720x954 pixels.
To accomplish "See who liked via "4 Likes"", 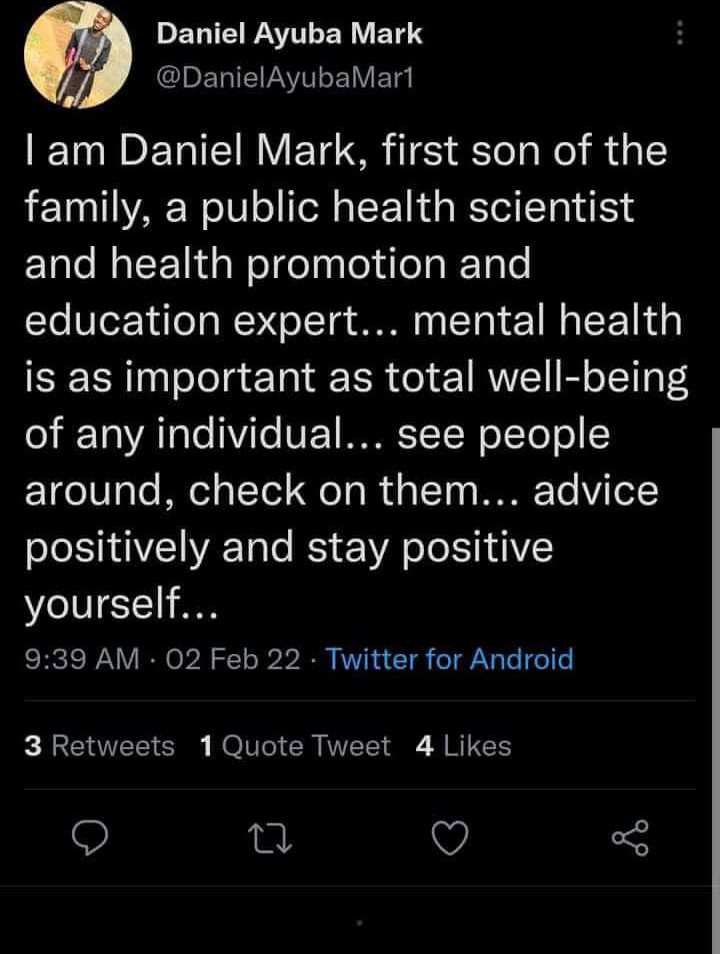I will [464, 746].
